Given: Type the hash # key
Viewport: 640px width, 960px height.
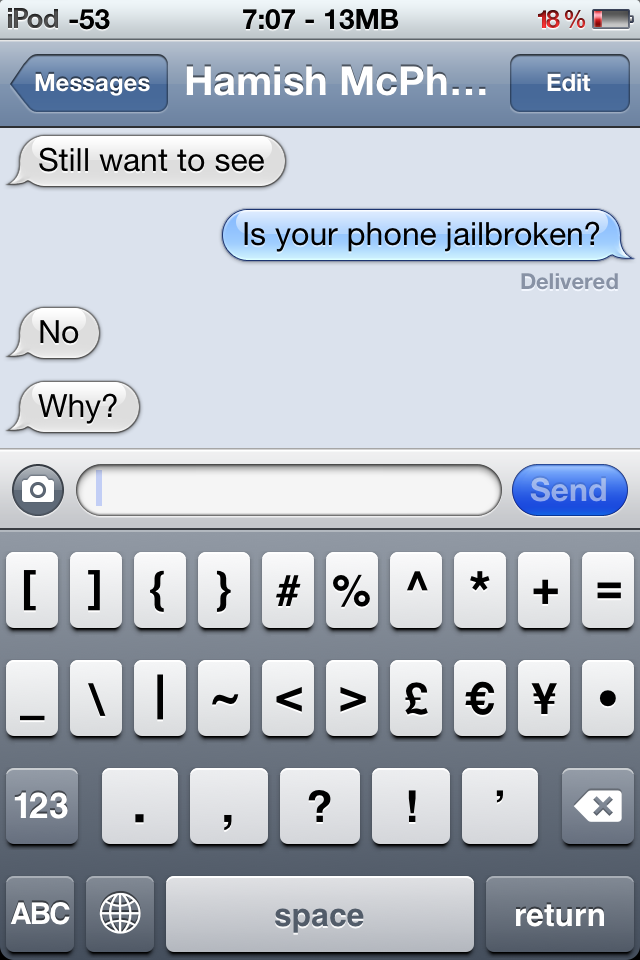Looking at the screenshot, I should (288, 592).
